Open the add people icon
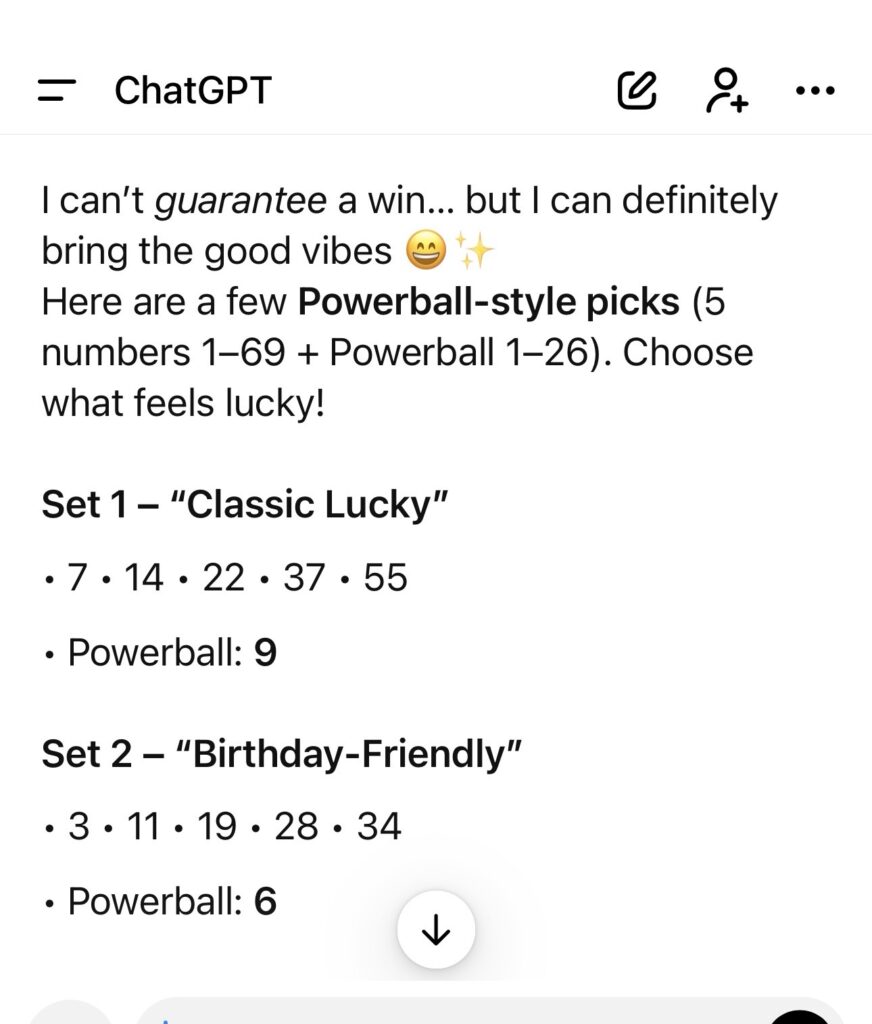 click(727, 91)
